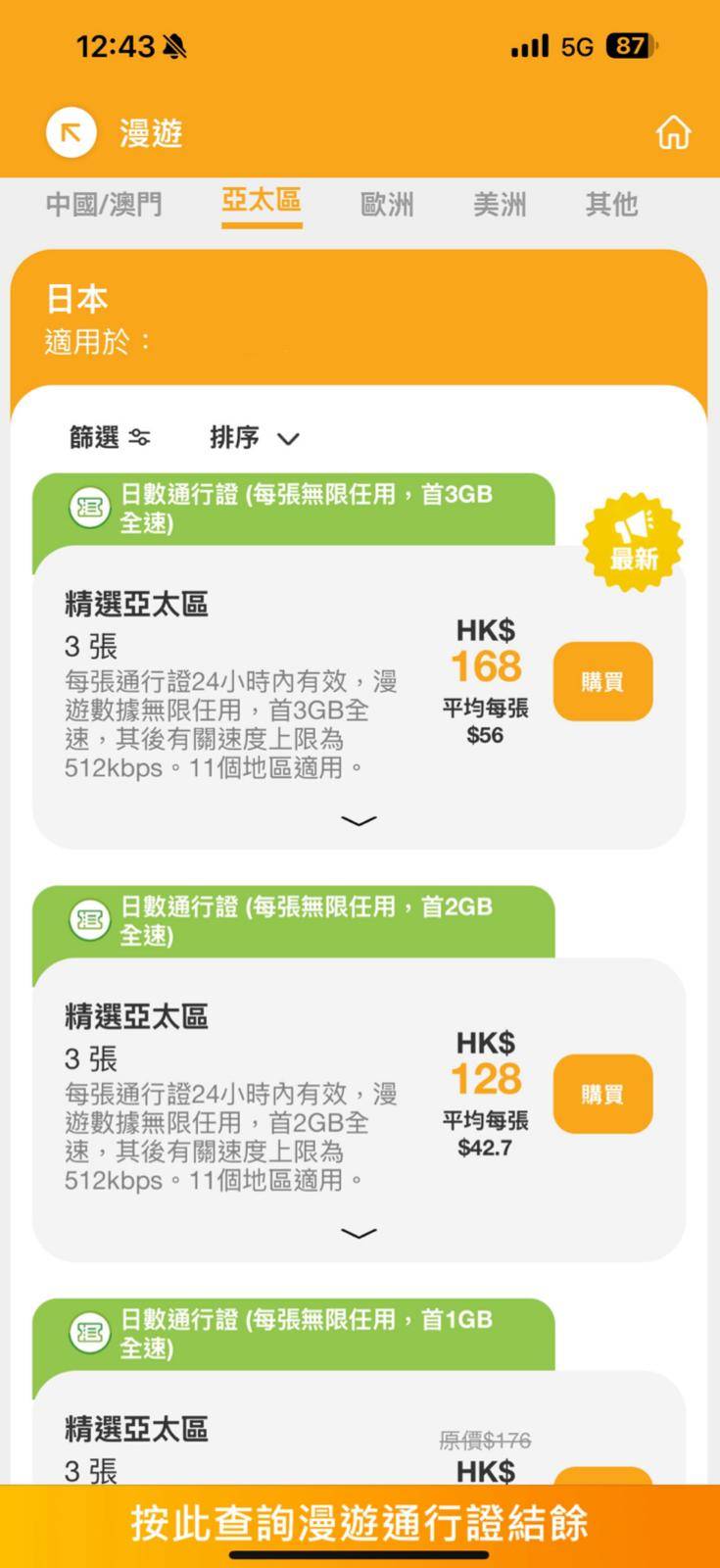Expand details of the HK$168 pass
Image resolution: width=720 pixels, height=1568 pixels.
click(x=359, y=820)
